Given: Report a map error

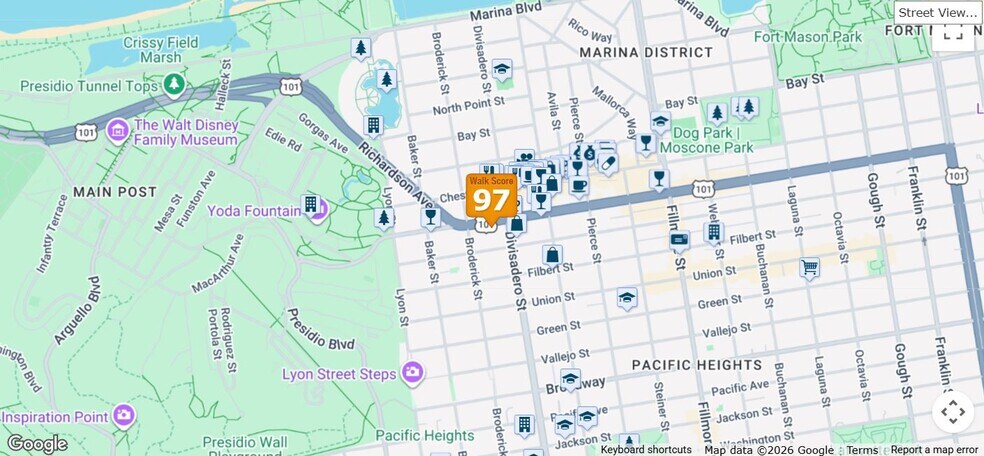Looking at the screenshot, I should point(934,450).
